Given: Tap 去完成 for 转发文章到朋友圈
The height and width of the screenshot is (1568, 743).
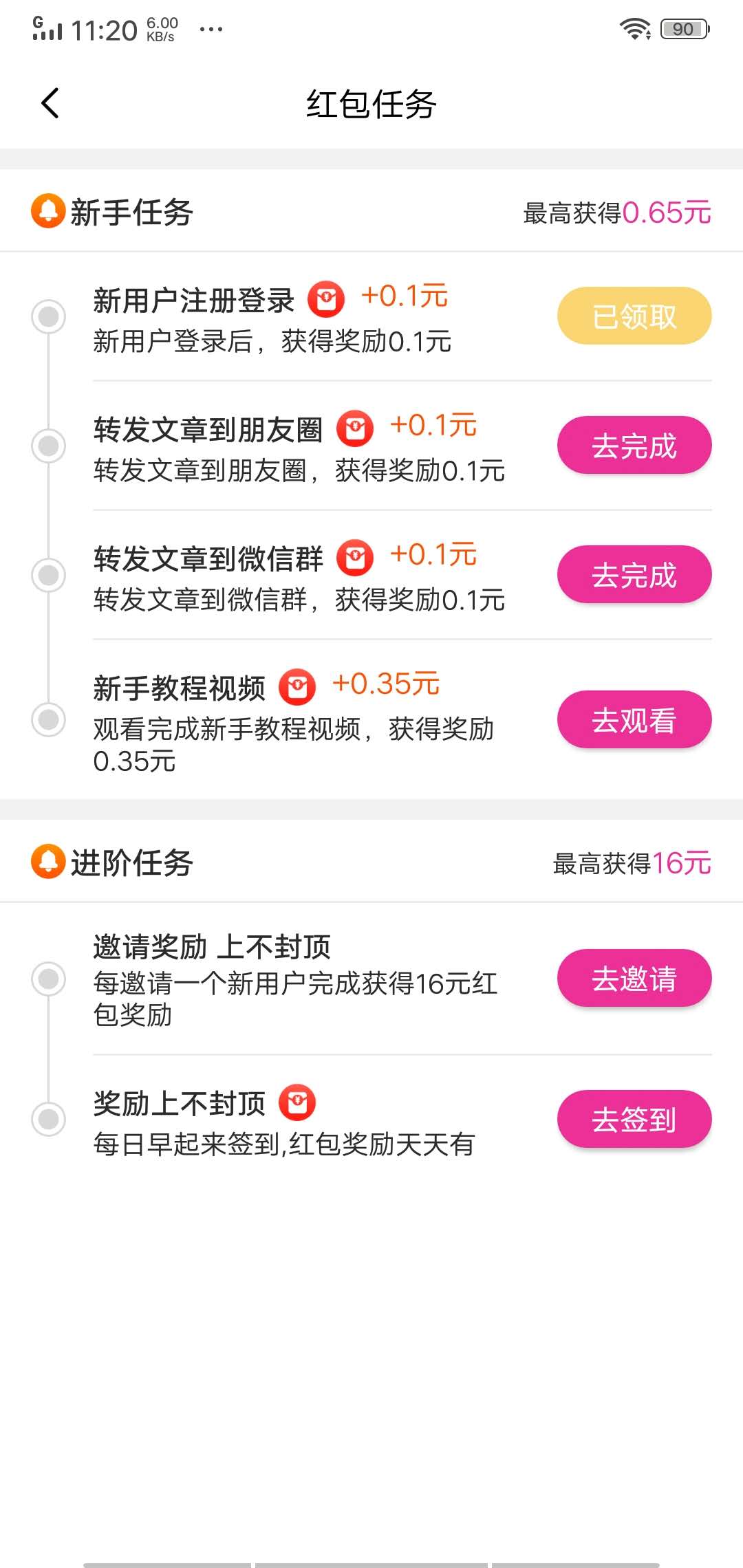Looking at the screenshot, I should [634, 445].
